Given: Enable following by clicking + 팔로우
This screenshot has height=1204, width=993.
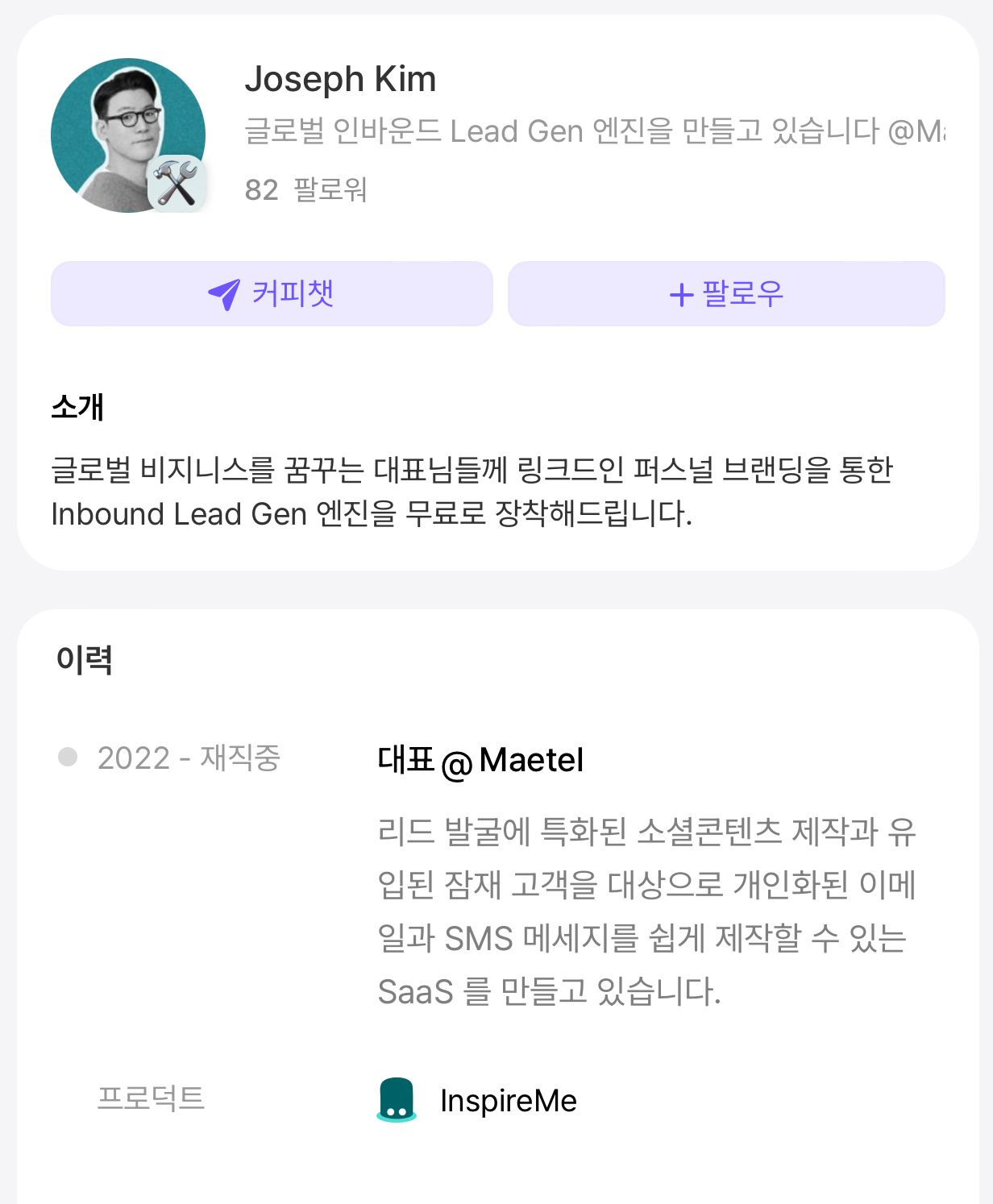Looking at the screenshot, I should click(x=725, y=294).
